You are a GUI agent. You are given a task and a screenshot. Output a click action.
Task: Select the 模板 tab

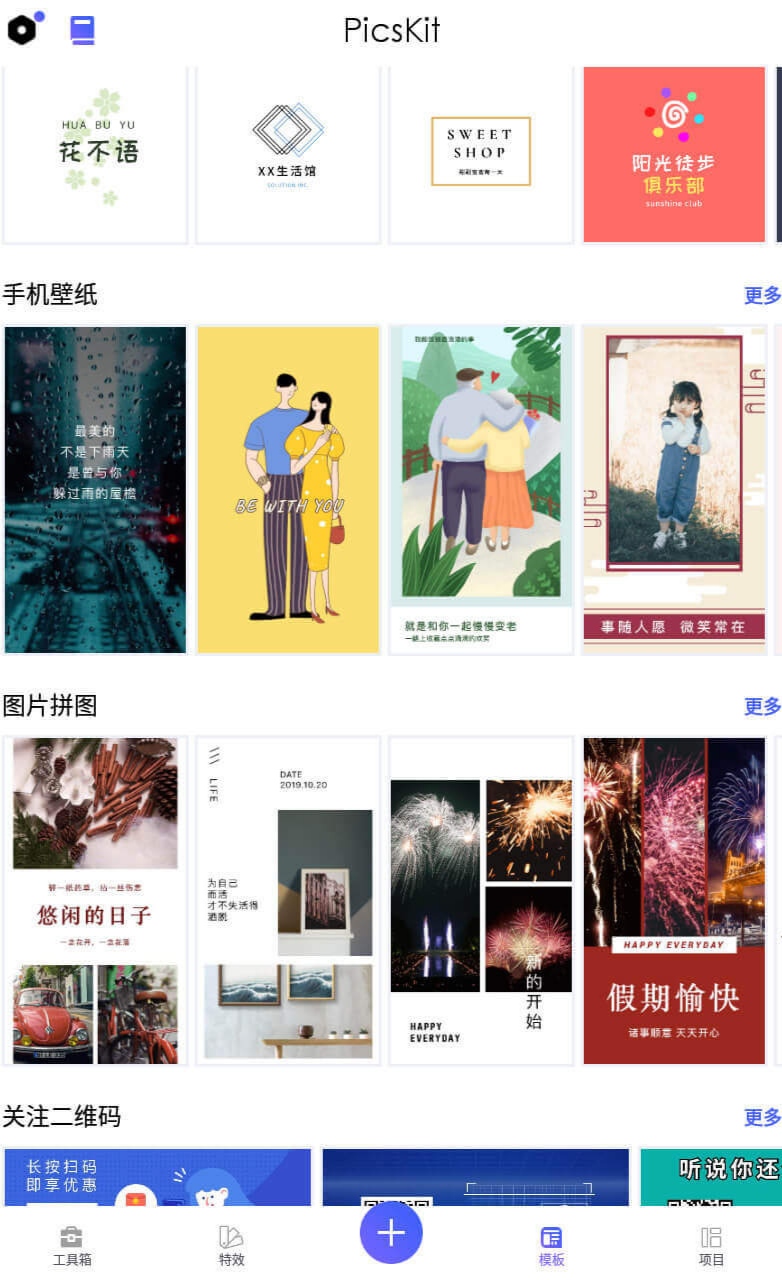coord(551,1246)
